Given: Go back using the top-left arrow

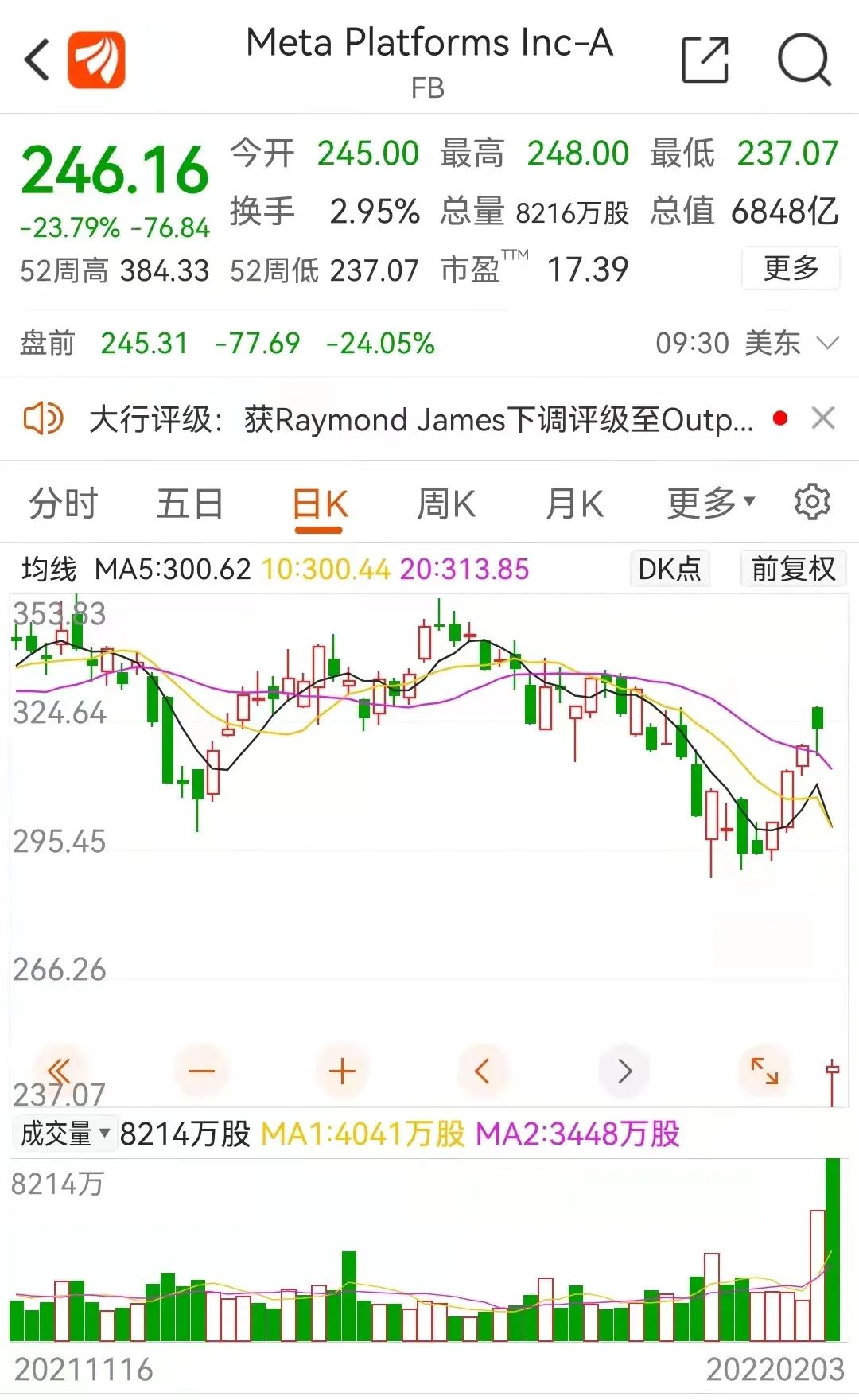Looking at the screenshot, I should [37, 60].
